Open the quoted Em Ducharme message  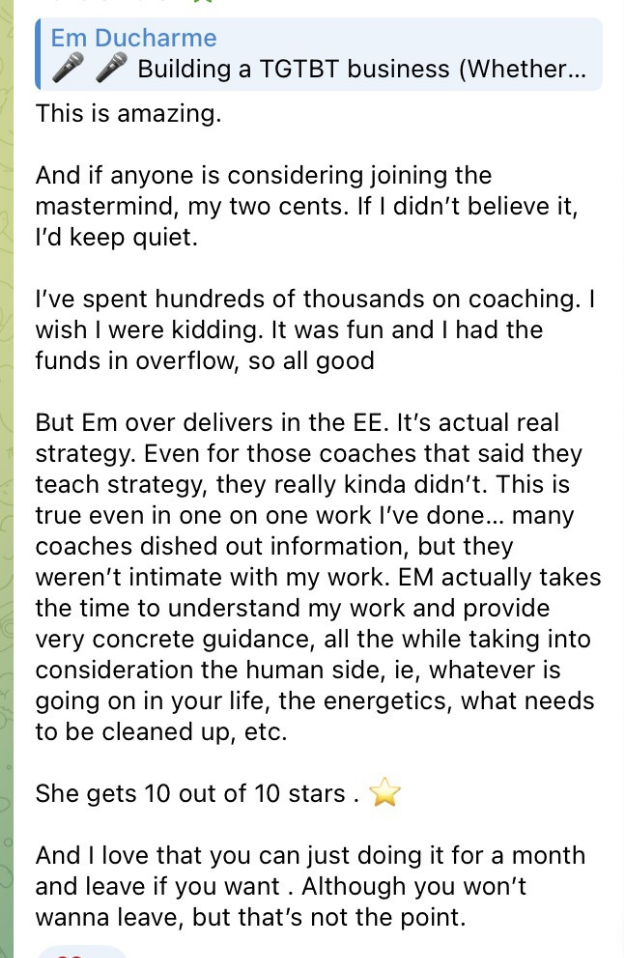[x=318, y=55]
